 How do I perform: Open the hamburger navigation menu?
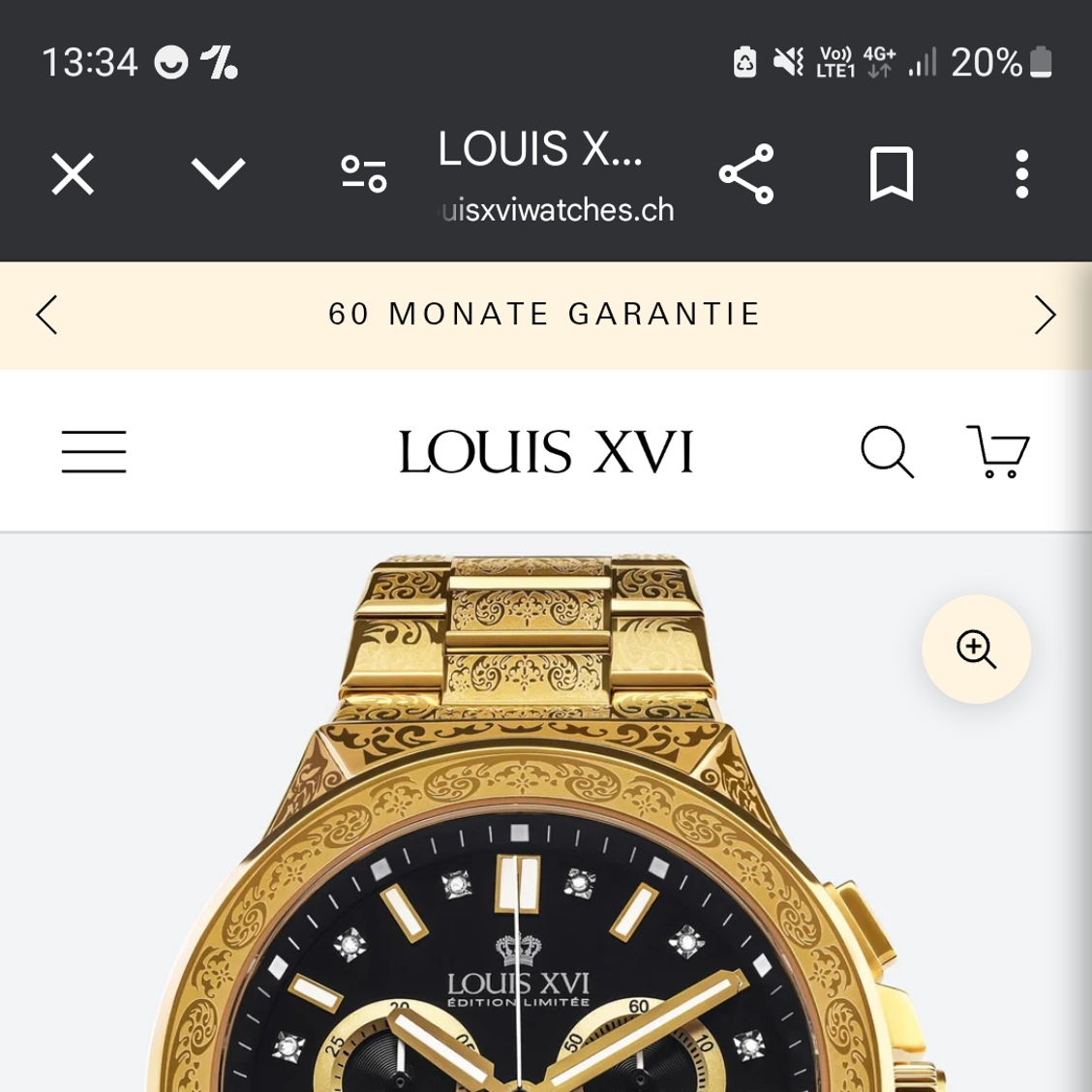pos(94,452)
